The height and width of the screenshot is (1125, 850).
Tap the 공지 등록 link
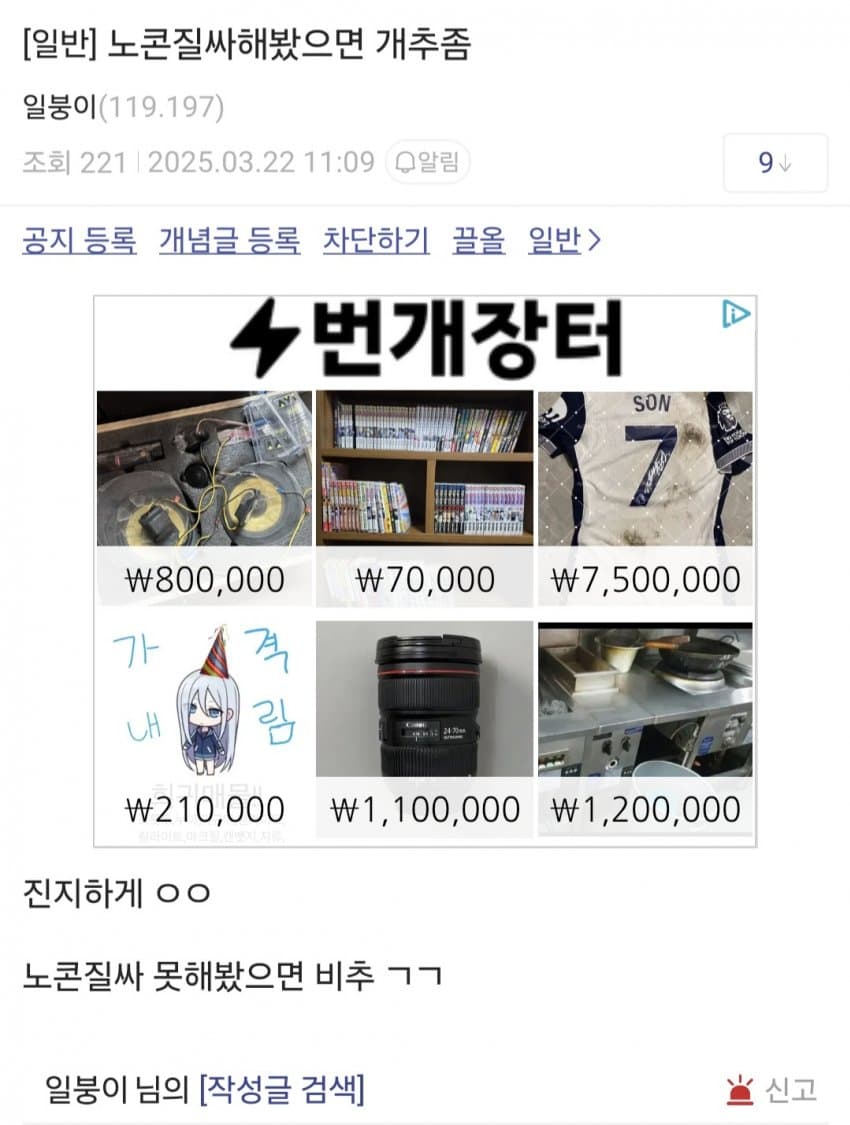pos(79,240)
